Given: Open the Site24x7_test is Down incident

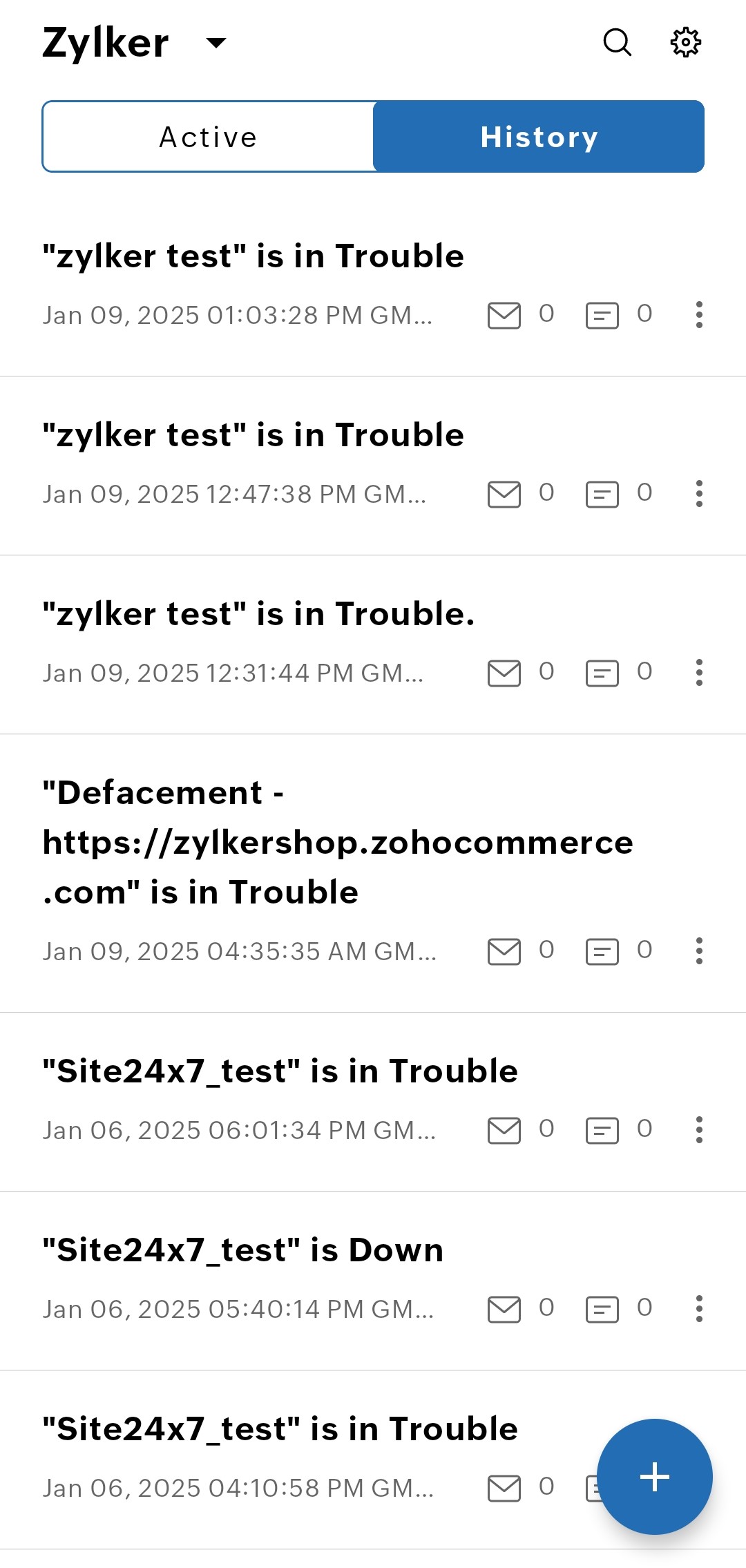Looking at the screenshot, I should 242,1250.
